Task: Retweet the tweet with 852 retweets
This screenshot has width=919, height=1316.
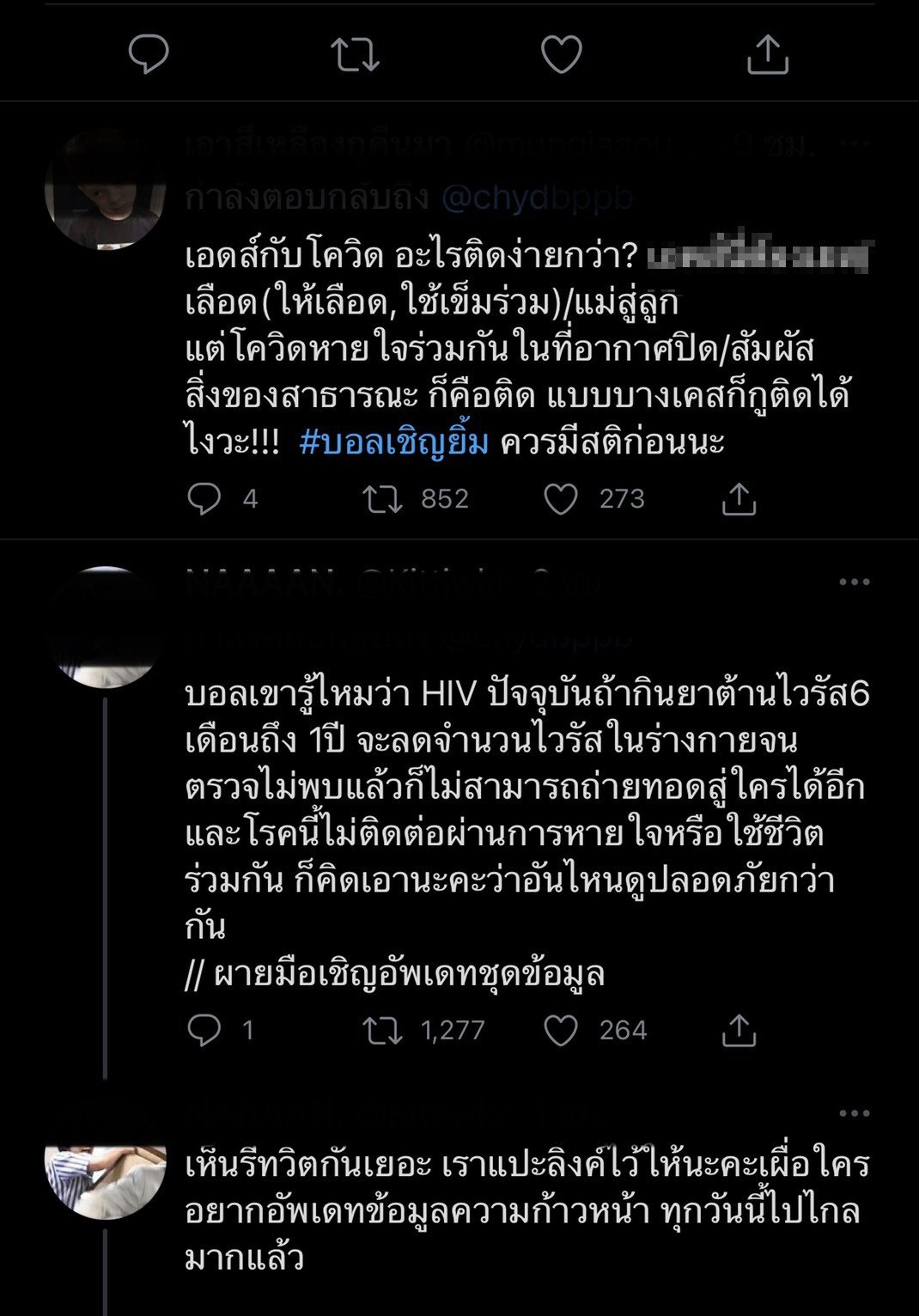Action: click(x=382, y=499)
